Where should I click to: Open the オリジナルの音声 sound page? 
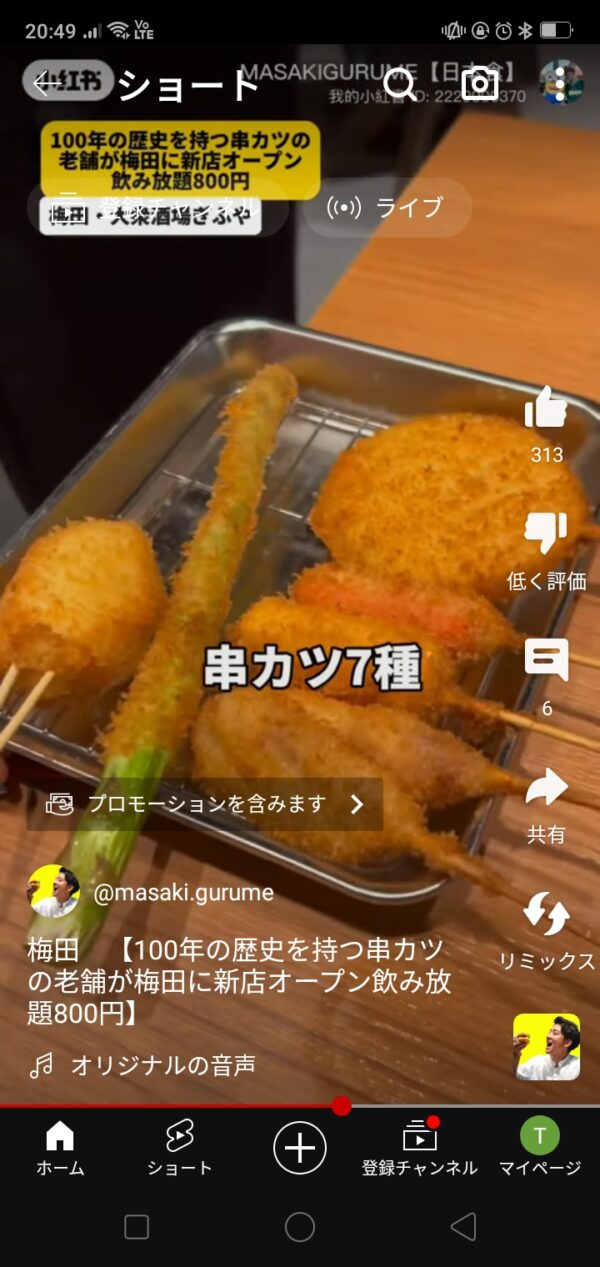point(162,1066)
